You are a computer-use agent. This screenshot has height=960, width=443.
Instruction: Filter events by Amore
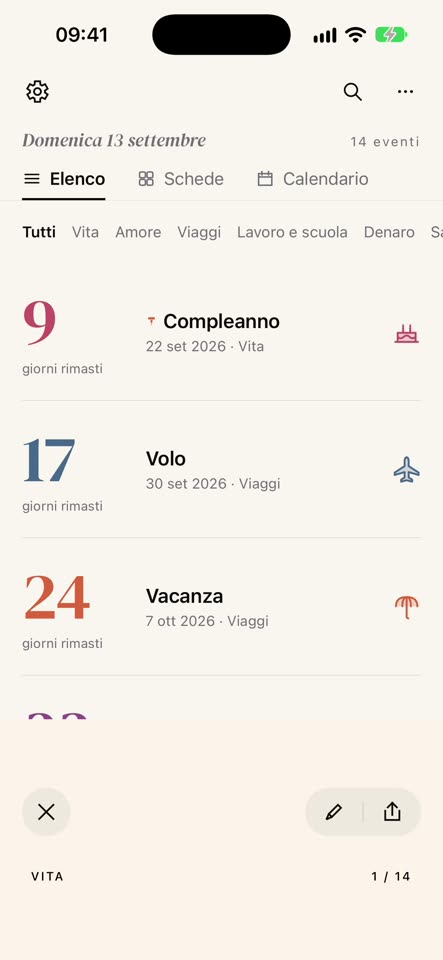(x=138, y=232)
